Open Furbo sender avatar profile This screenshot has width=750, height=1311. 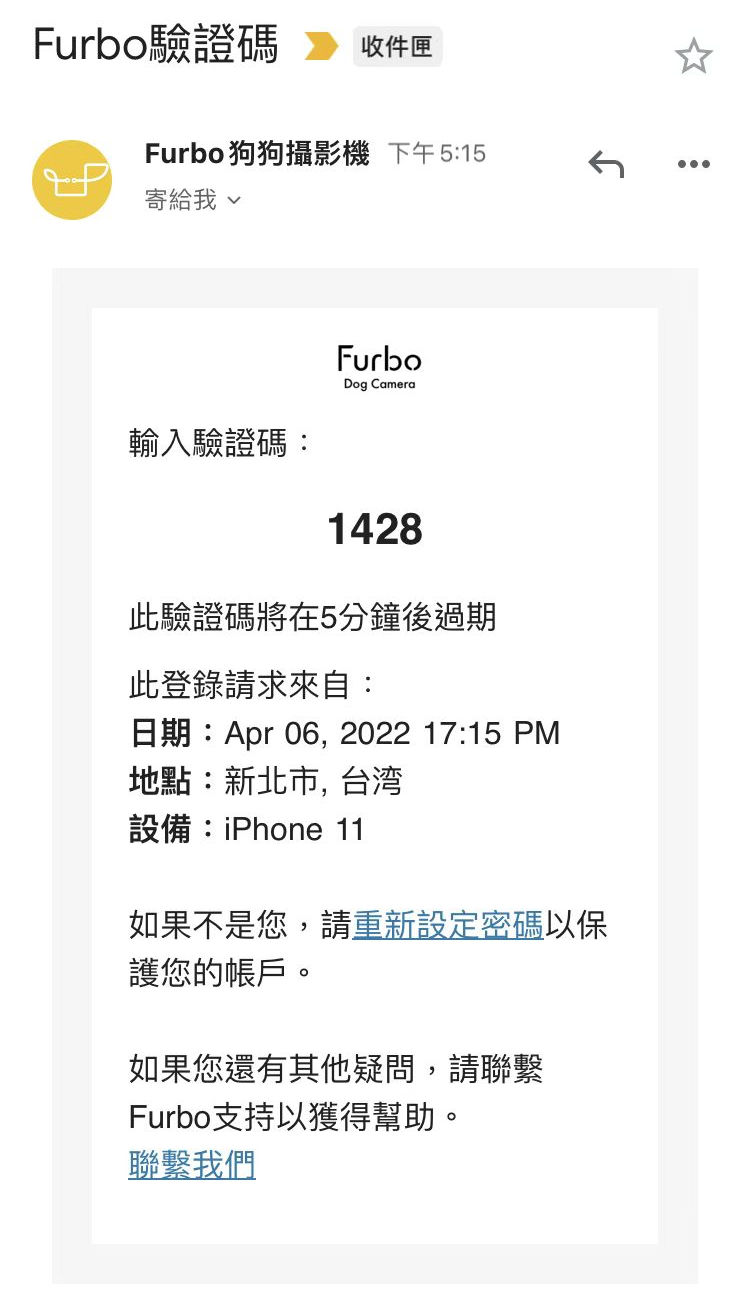coord(72,180)
